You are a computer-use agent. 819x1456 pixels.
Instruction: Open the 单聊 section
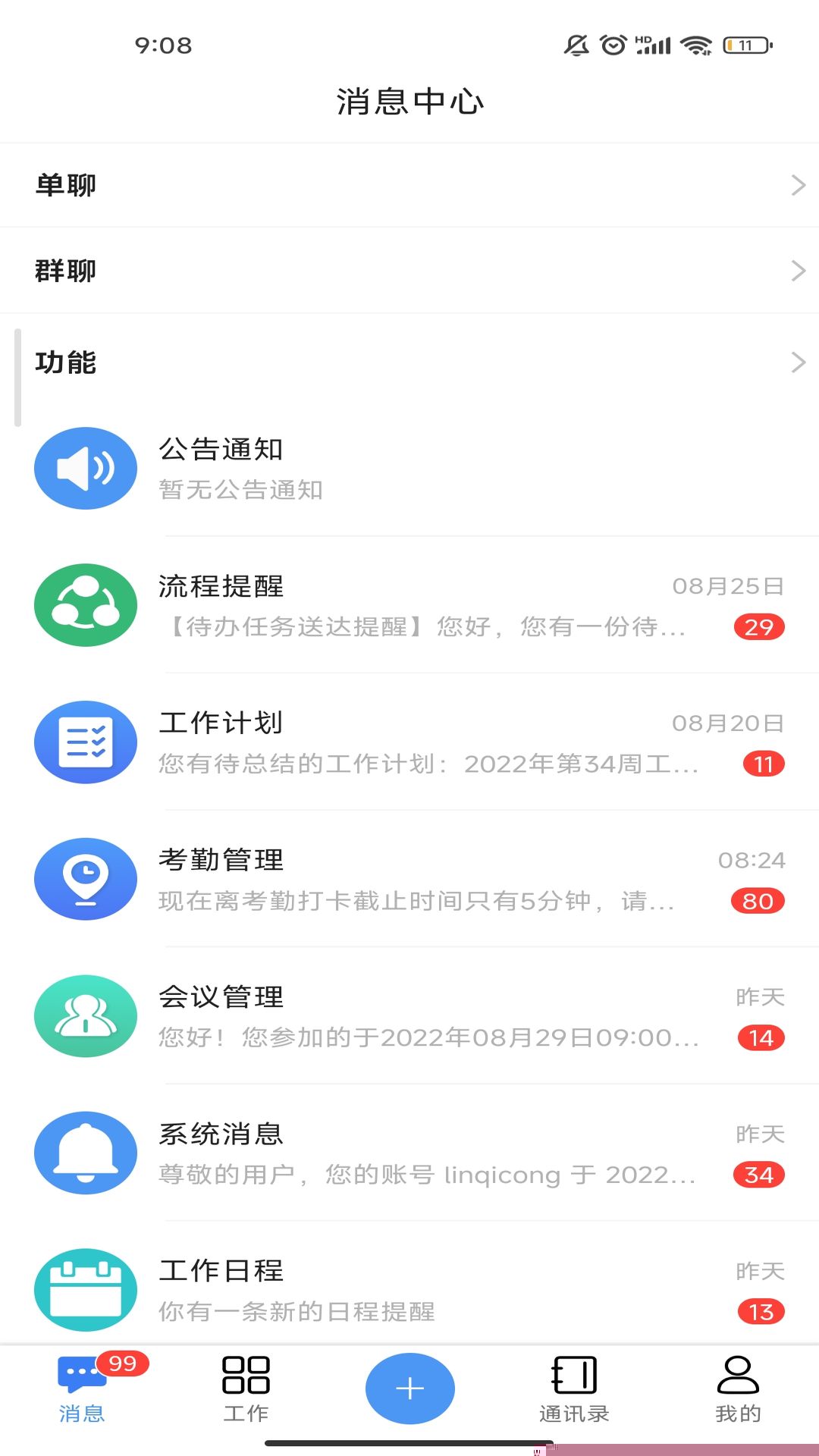tap(409, 185)
